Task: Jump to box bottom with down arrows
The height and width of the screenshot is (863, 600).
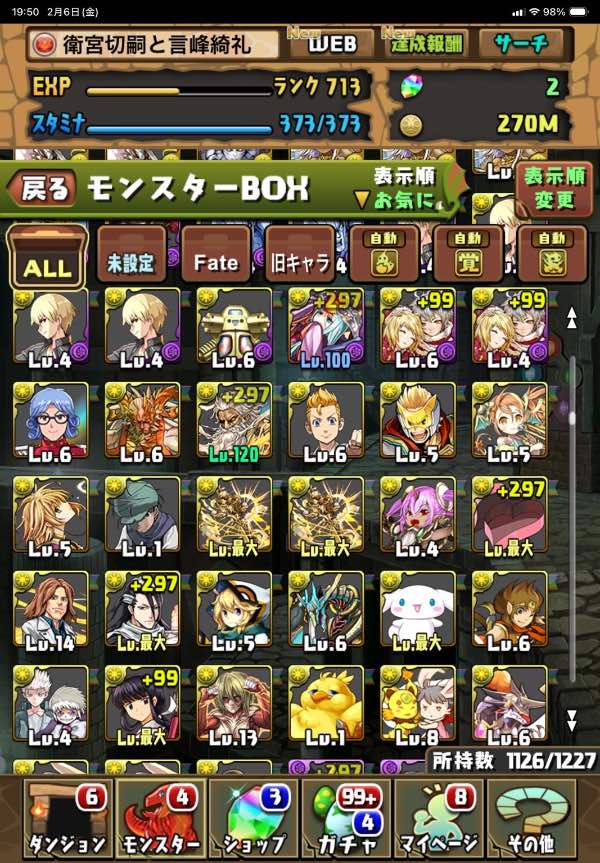Action: tap(572, 721)
